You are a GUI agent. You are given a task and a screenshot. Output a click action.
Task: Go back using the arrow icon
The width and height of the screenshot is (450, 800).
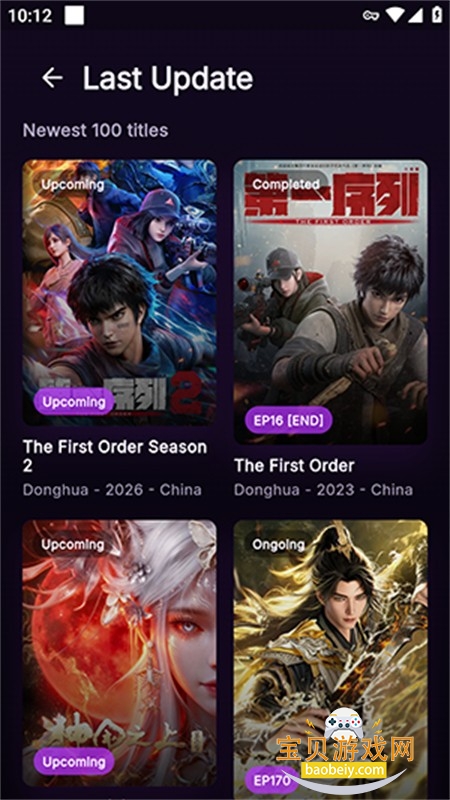(x=52, y=78)
